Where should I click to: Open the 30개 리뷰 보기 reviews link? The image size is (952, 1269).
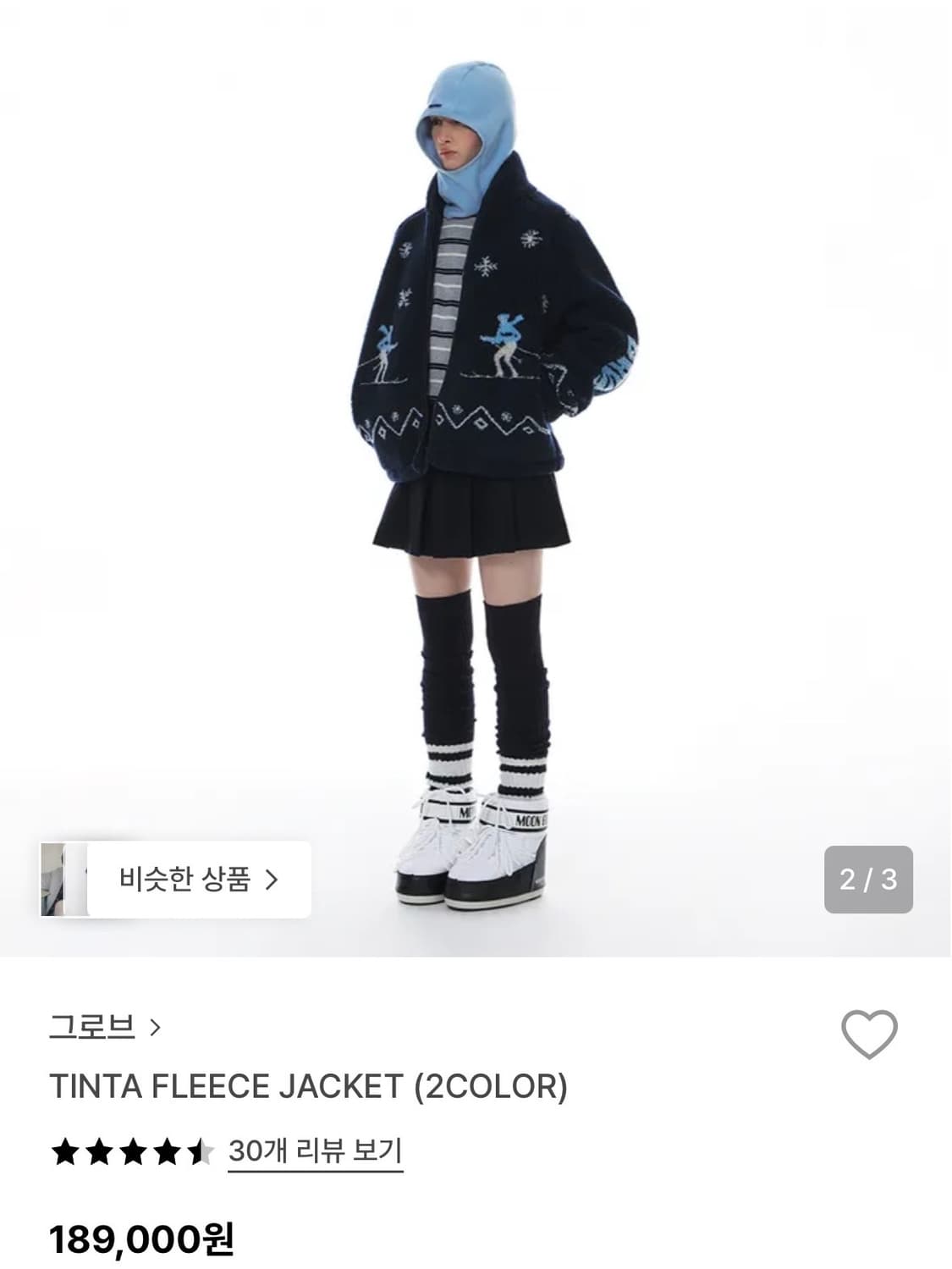pyautogui.click(x=316, y=1150)
